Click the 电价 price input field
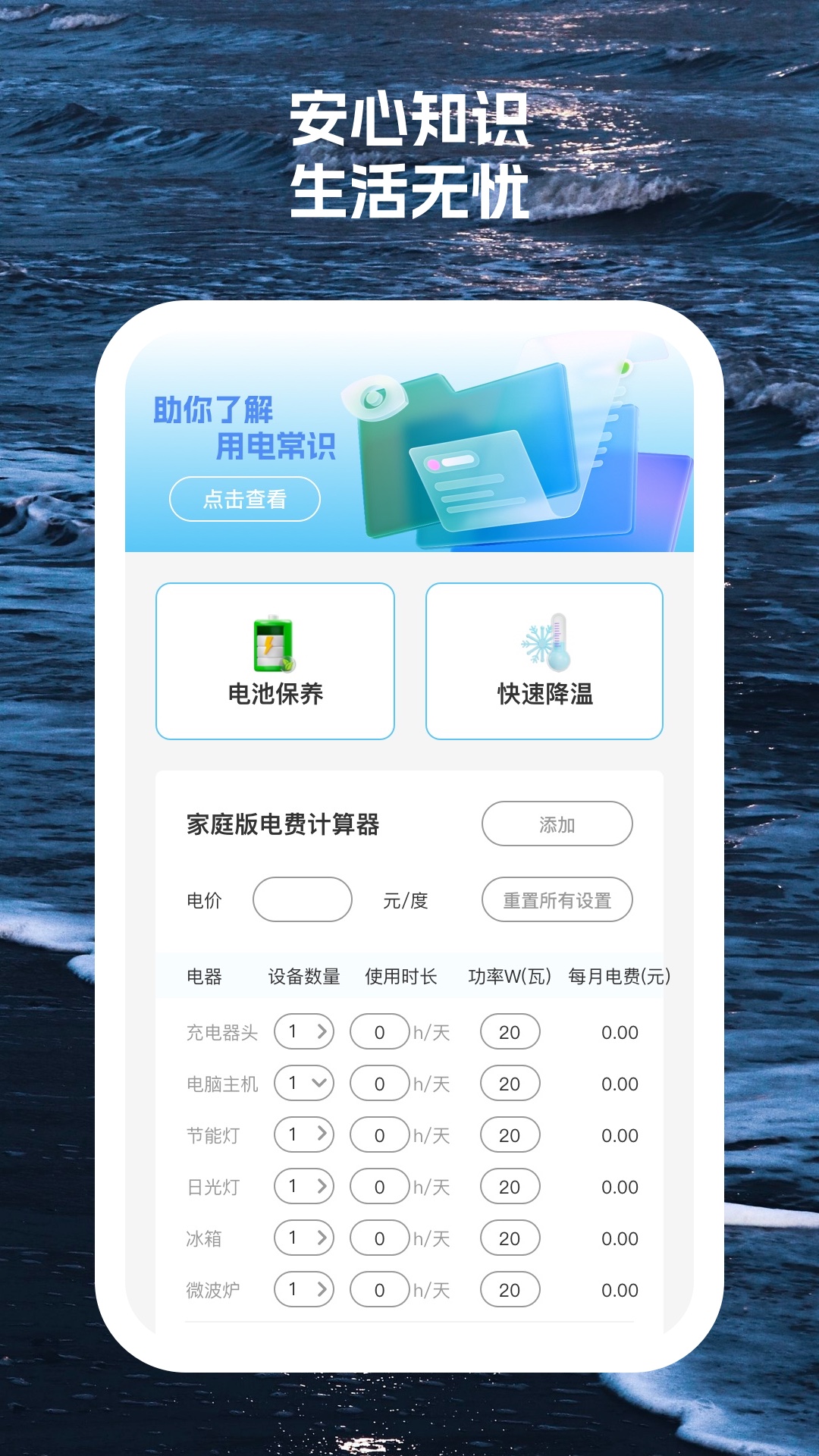This screenshot has width=819, height=1456. 303,899
